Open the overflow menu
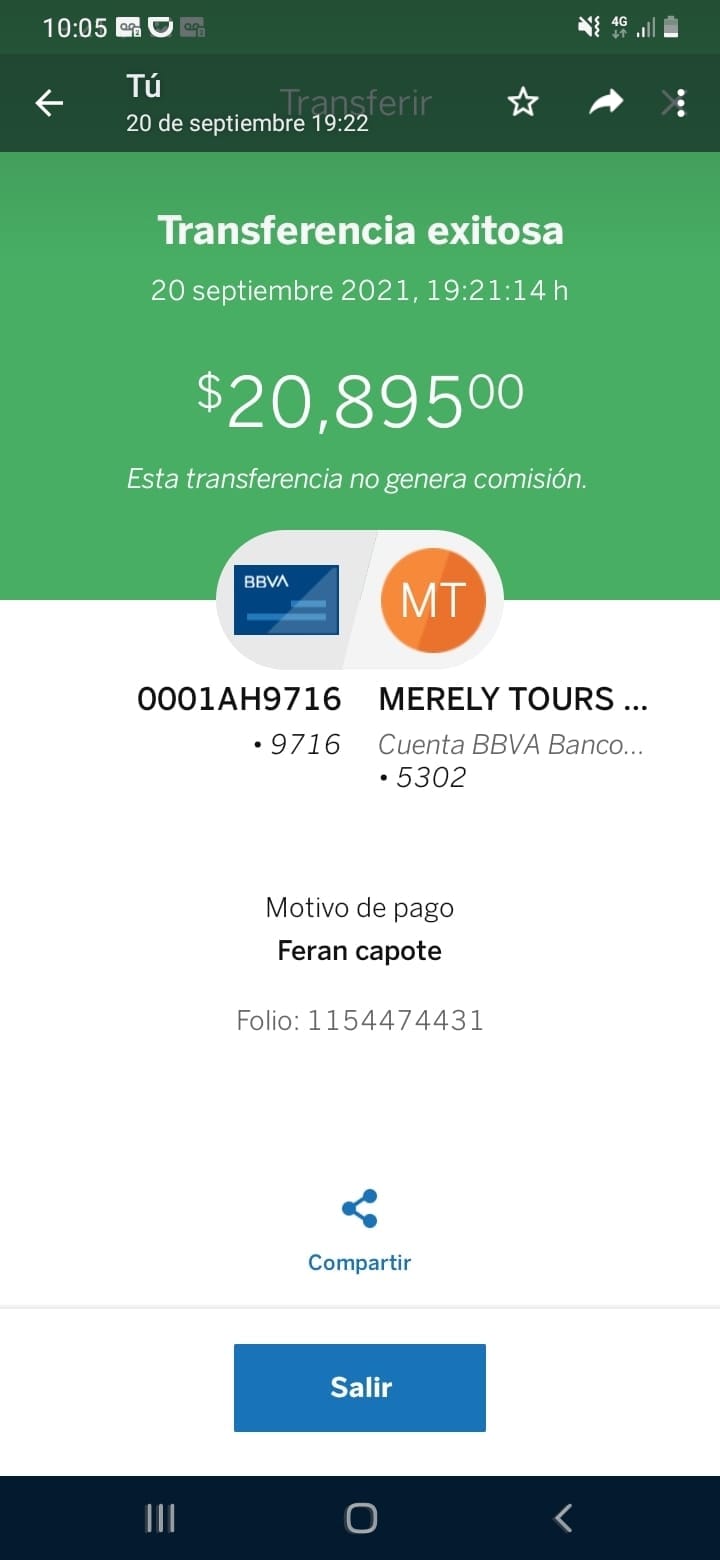 coord(681,103)
